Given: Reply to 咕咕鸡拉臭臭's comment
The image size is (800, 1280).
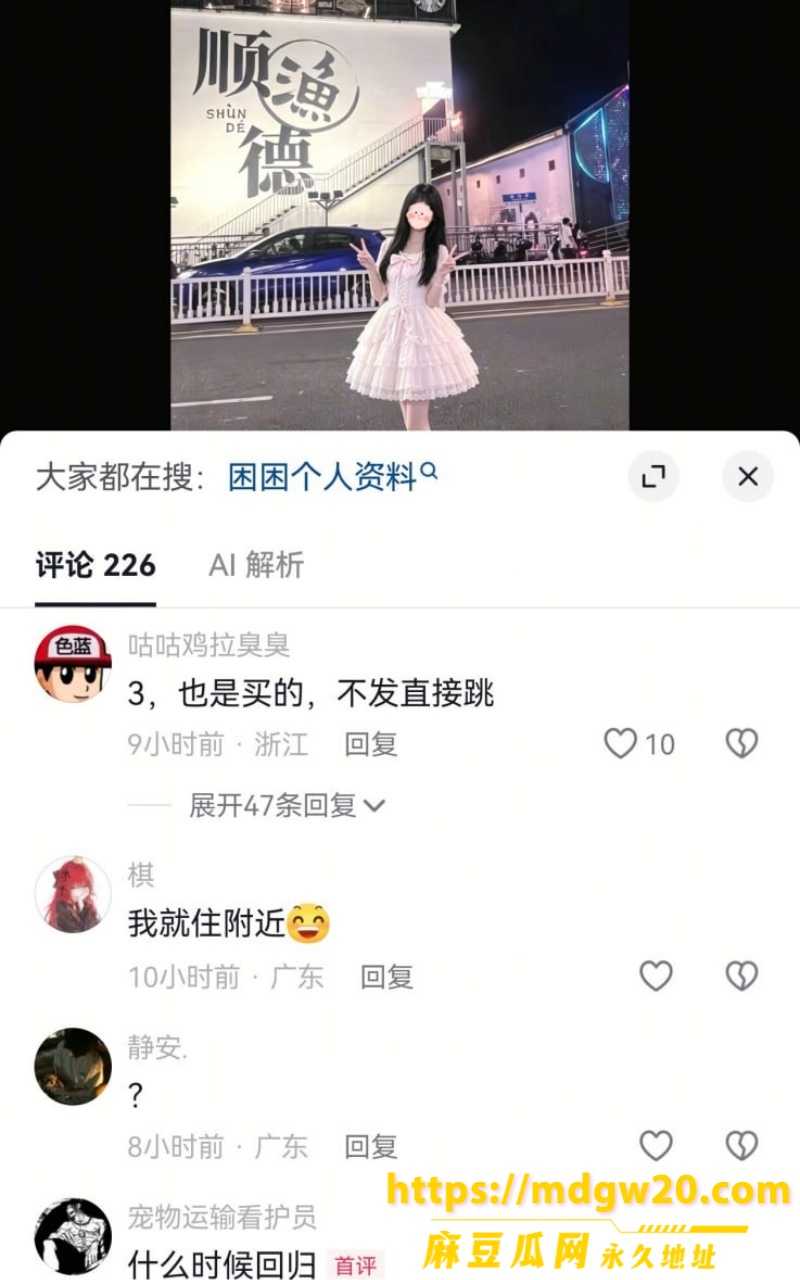Looking at the screenshot, I should [x=371, y=744].
